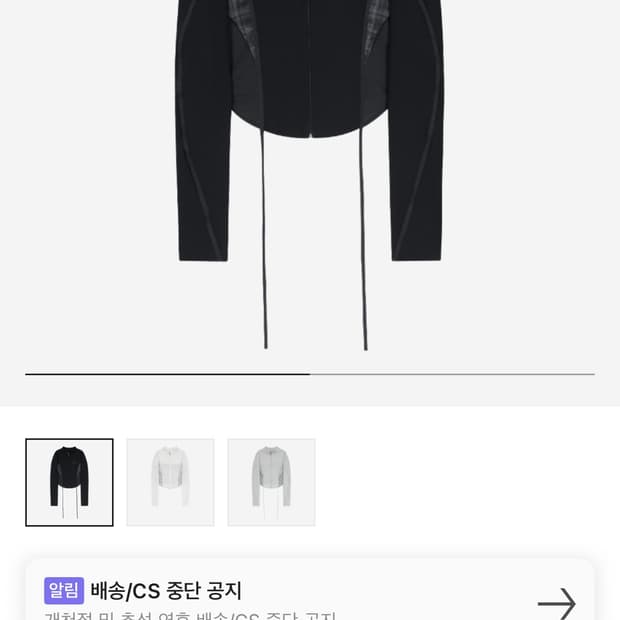620x620 pixels.
Task: Open the 배송/CS 중단 공지 notice
Action: coord(310,590)
